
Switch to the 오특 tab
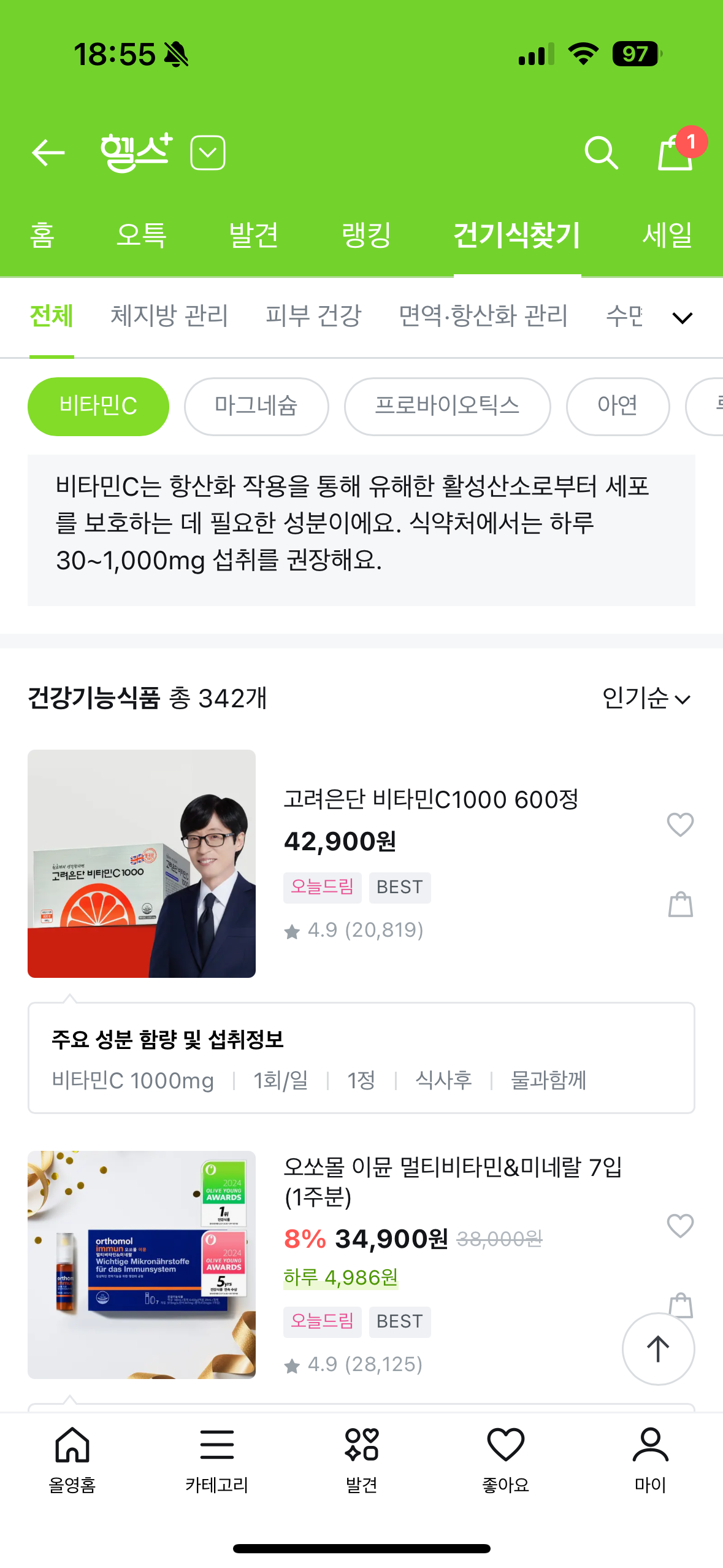tap(142, 235)
